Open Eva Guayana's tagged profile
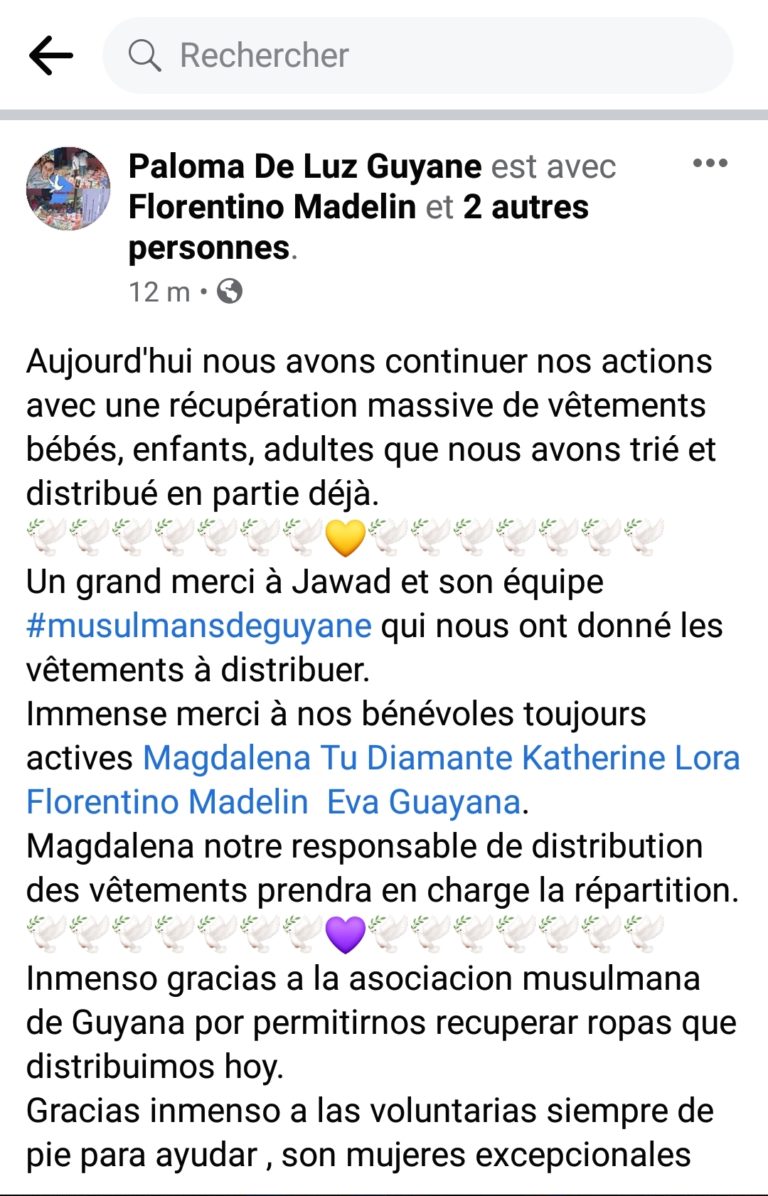The width and height of the screenshot is (768, 1196). [x=423, y=801]
